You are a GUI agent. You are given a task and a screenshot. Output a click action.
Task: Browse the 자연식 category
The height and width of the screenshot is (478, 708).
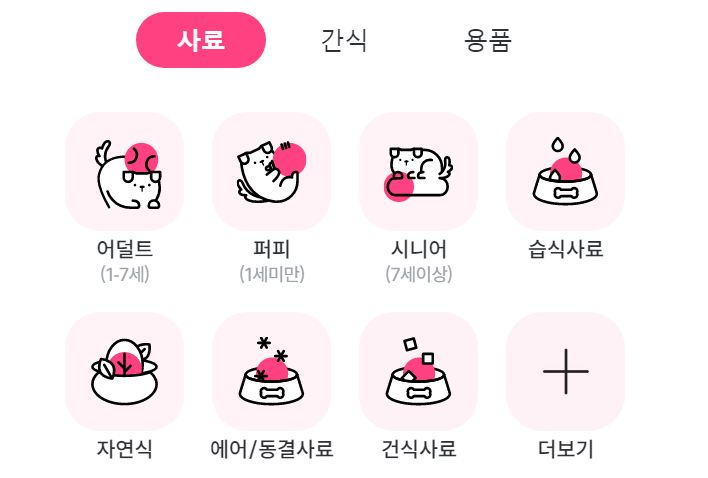[x=125, y=372]
